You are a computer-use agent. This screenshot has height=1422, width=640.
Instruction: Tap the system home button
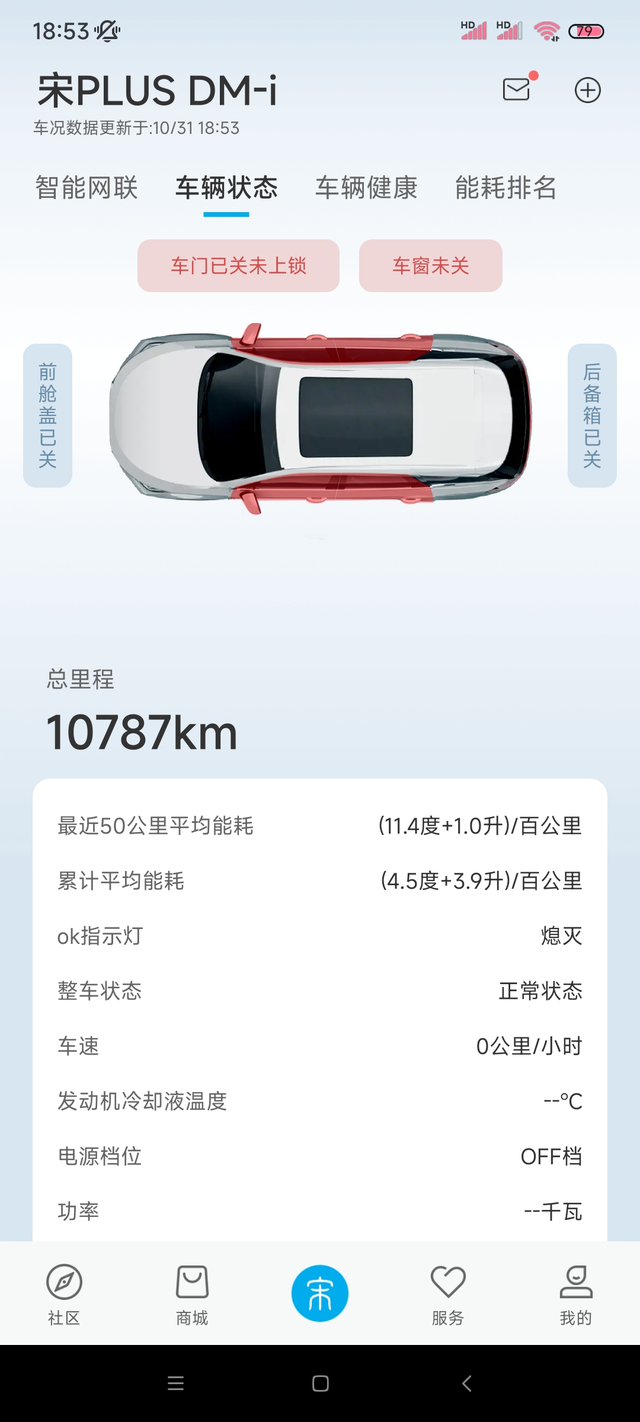[320, 1383]
